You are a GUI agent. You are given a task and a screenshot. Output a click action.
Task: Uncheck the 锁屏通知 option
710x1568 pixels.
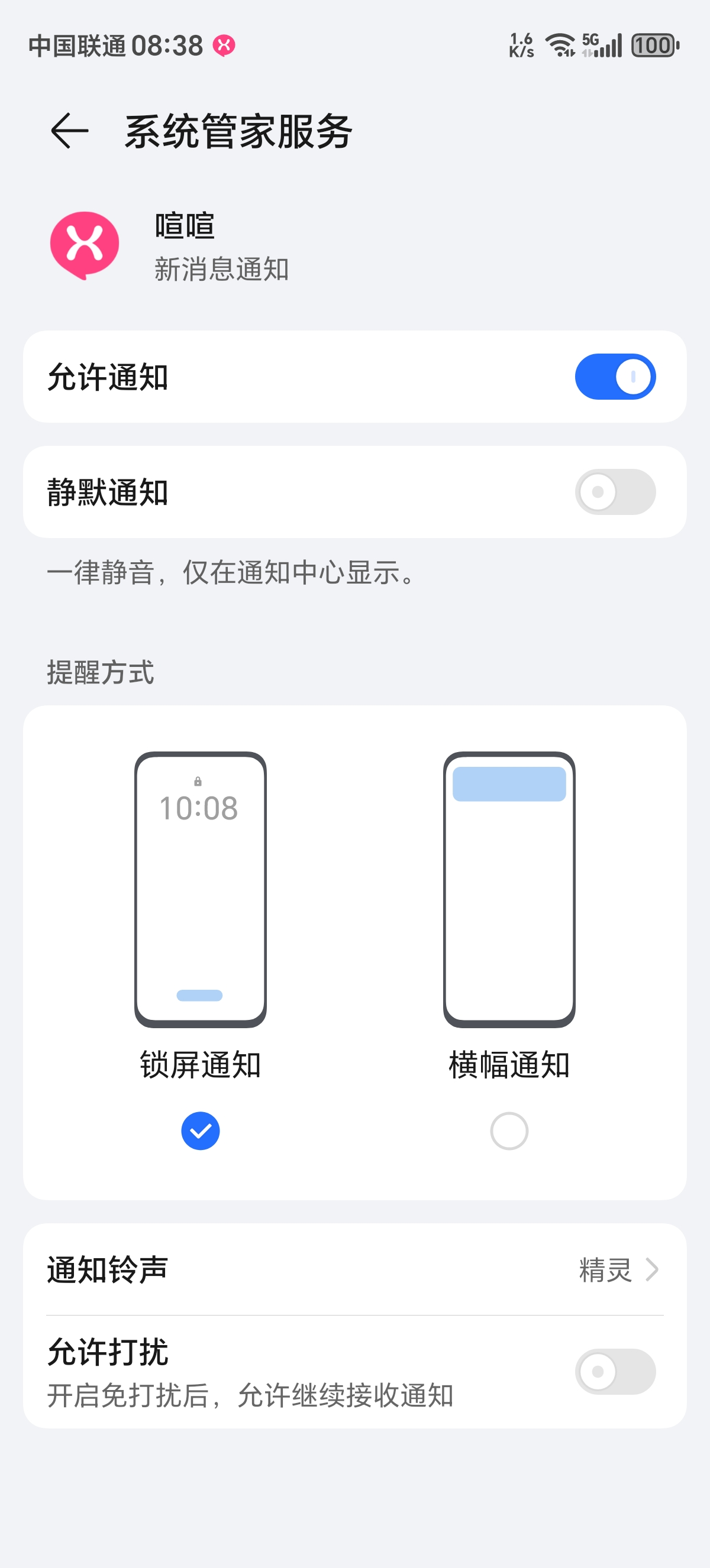tap(201, 1131)
